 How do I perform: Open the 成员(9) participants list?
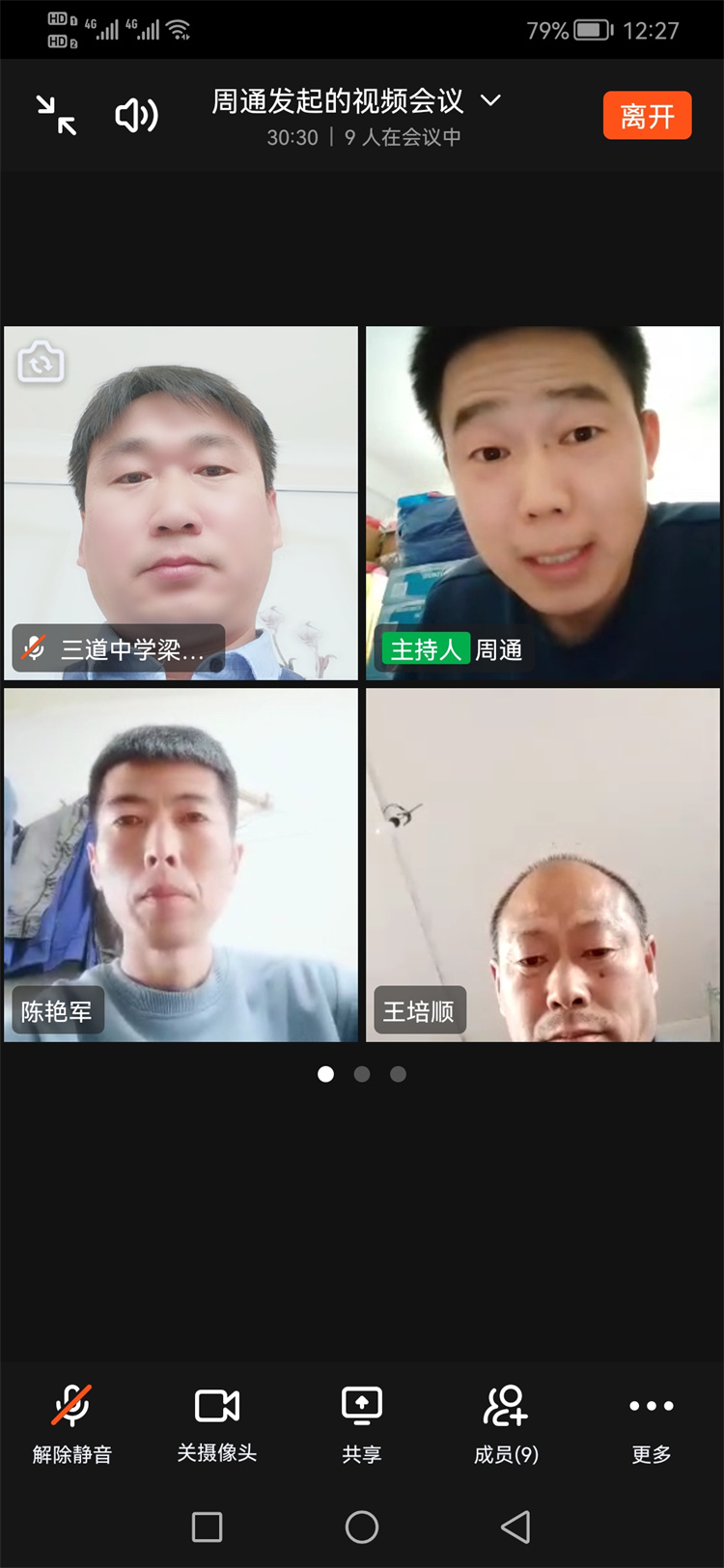coord(506,1423)
